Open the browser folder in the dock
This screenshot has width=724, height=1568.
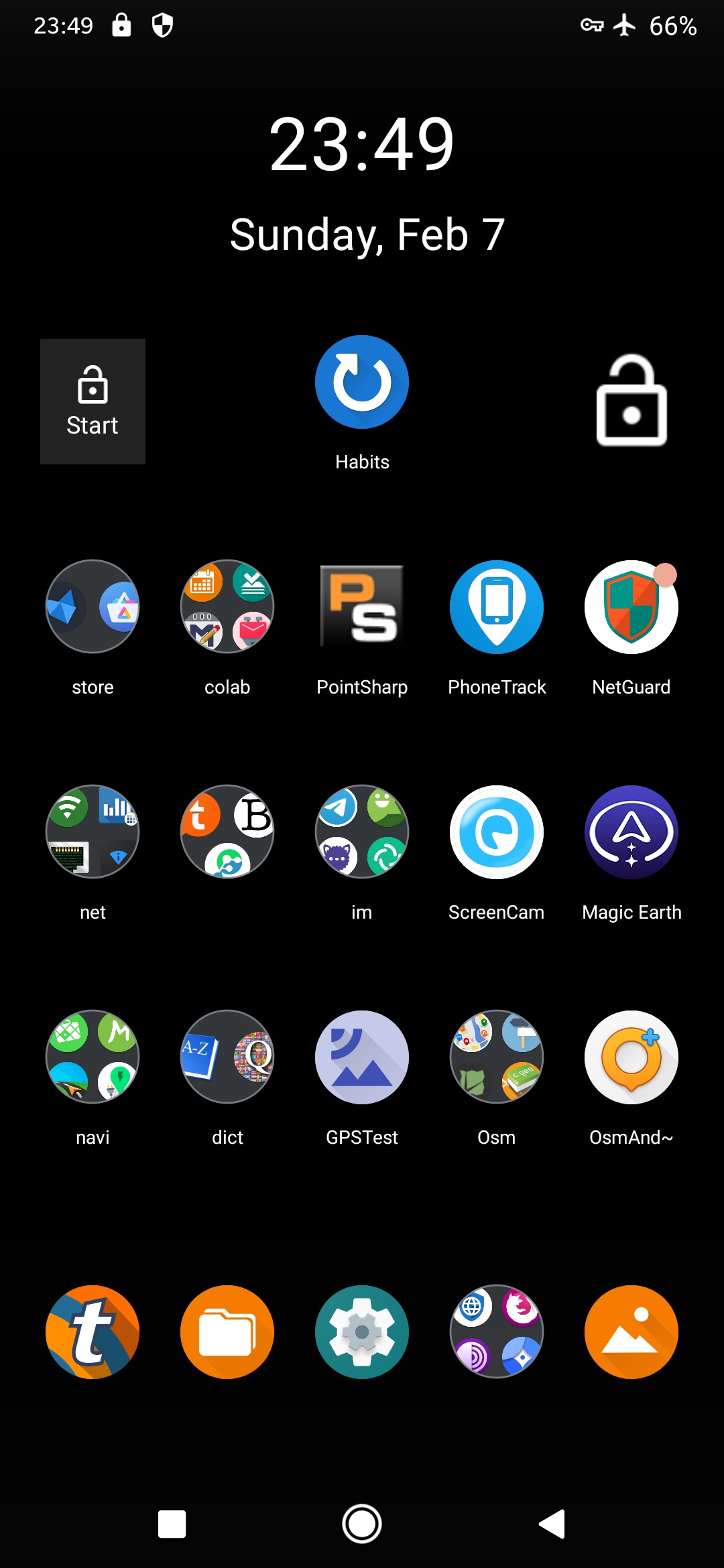coord(496,1332)
